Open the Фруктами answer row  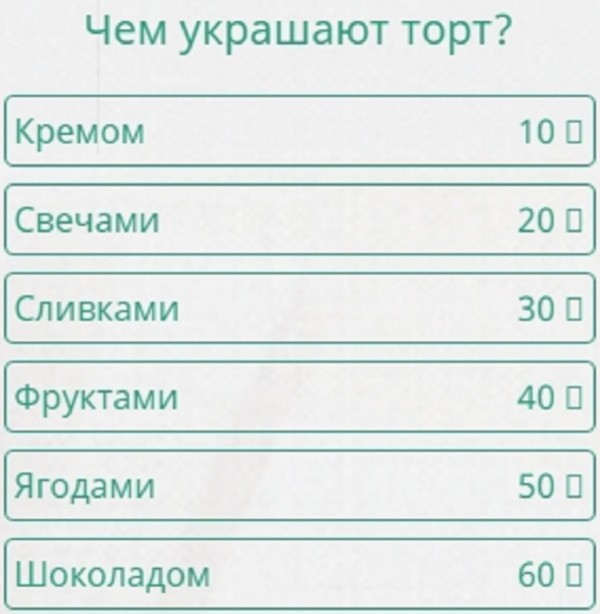[x=300, y=398]
